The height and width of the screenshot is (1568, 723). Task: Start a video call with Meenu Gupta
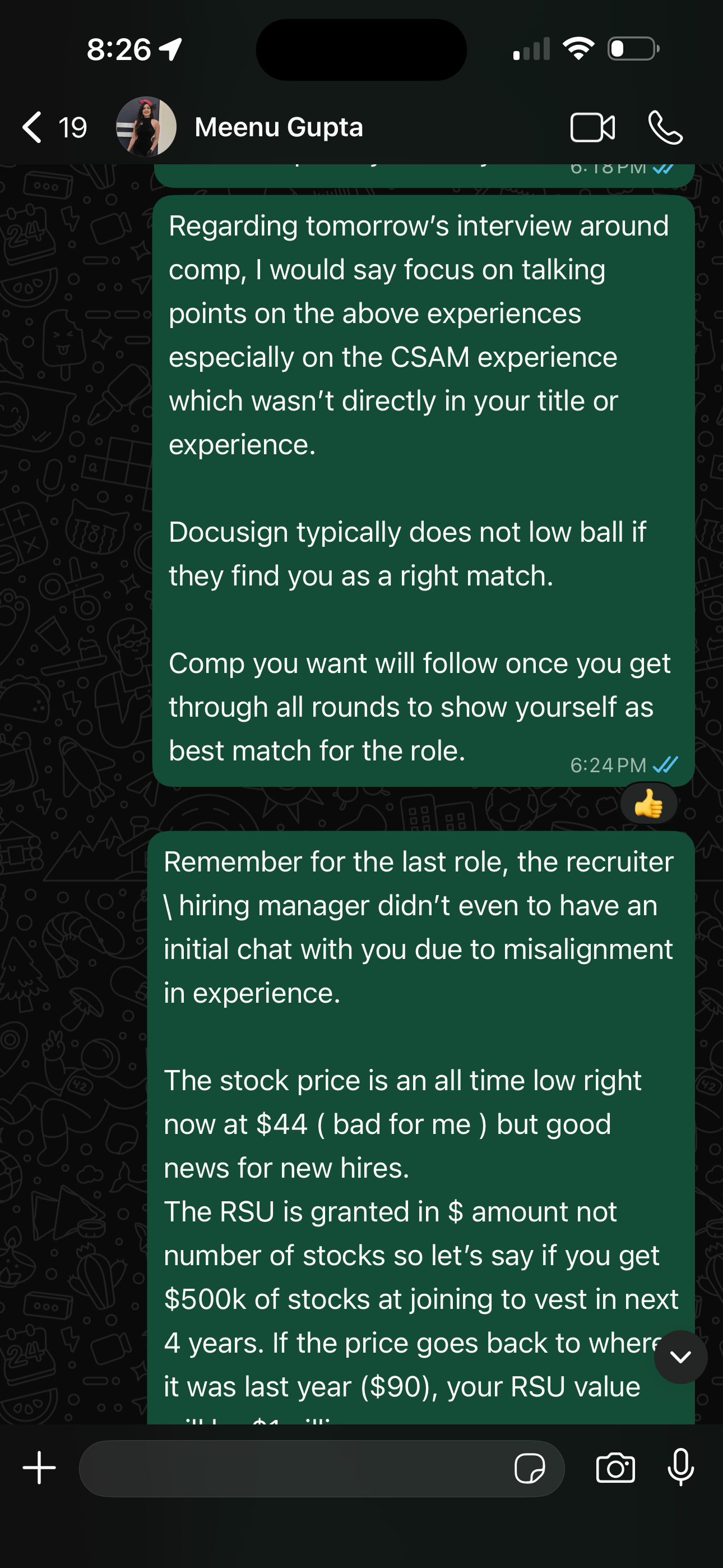tap(591, 128)
